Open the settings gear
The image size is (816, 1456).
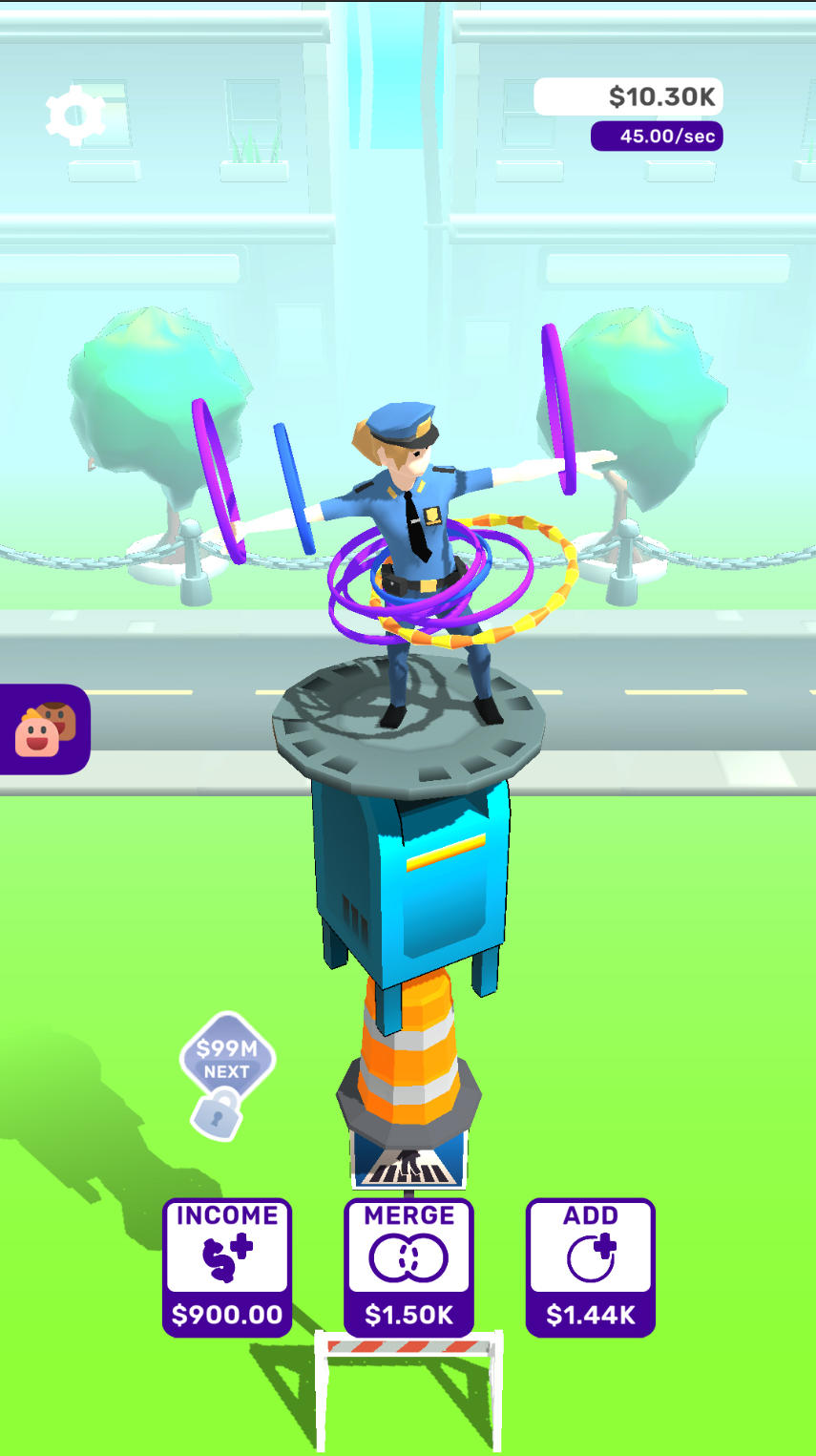point(75,116)
